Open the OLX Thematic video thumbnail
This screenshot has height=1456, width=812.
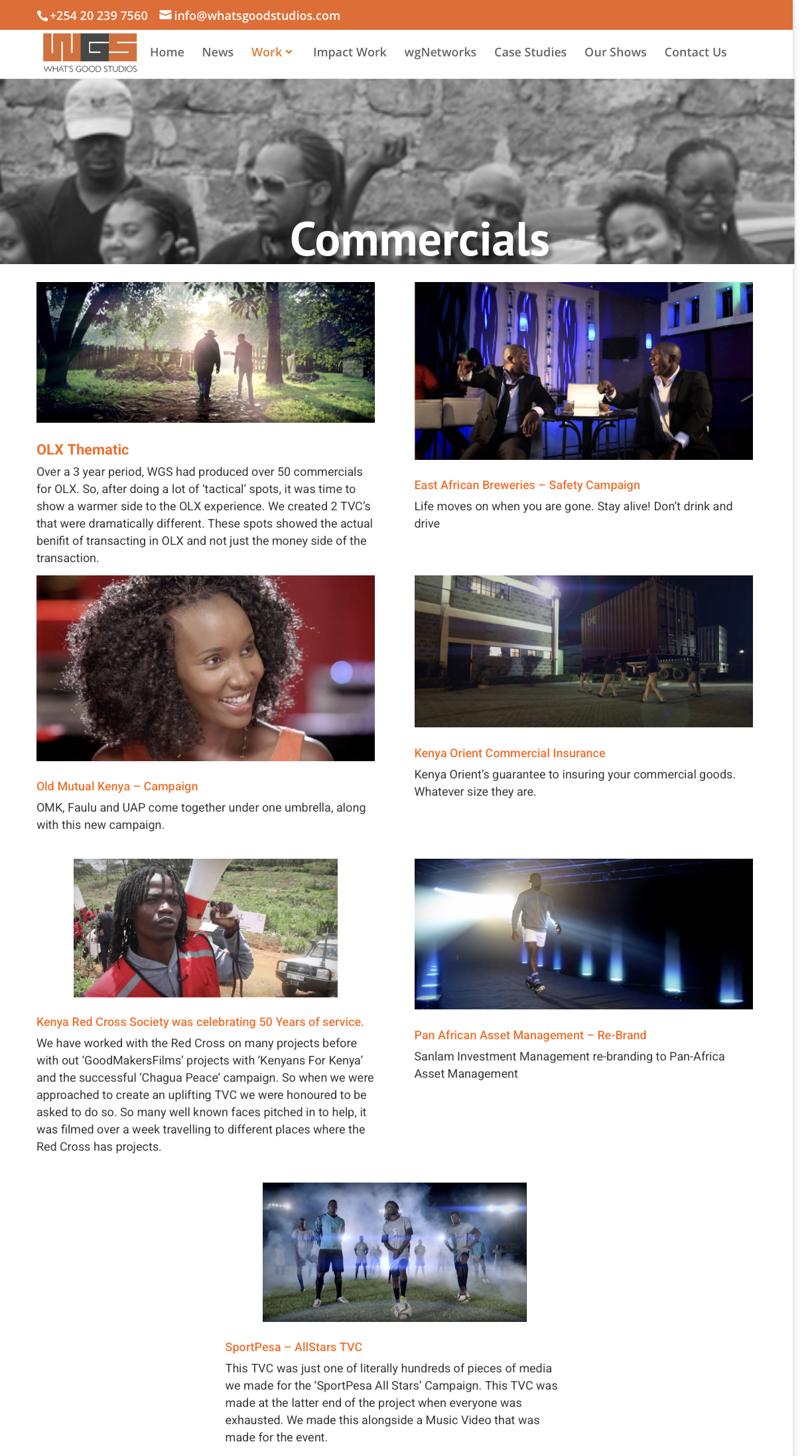[205, 352]
